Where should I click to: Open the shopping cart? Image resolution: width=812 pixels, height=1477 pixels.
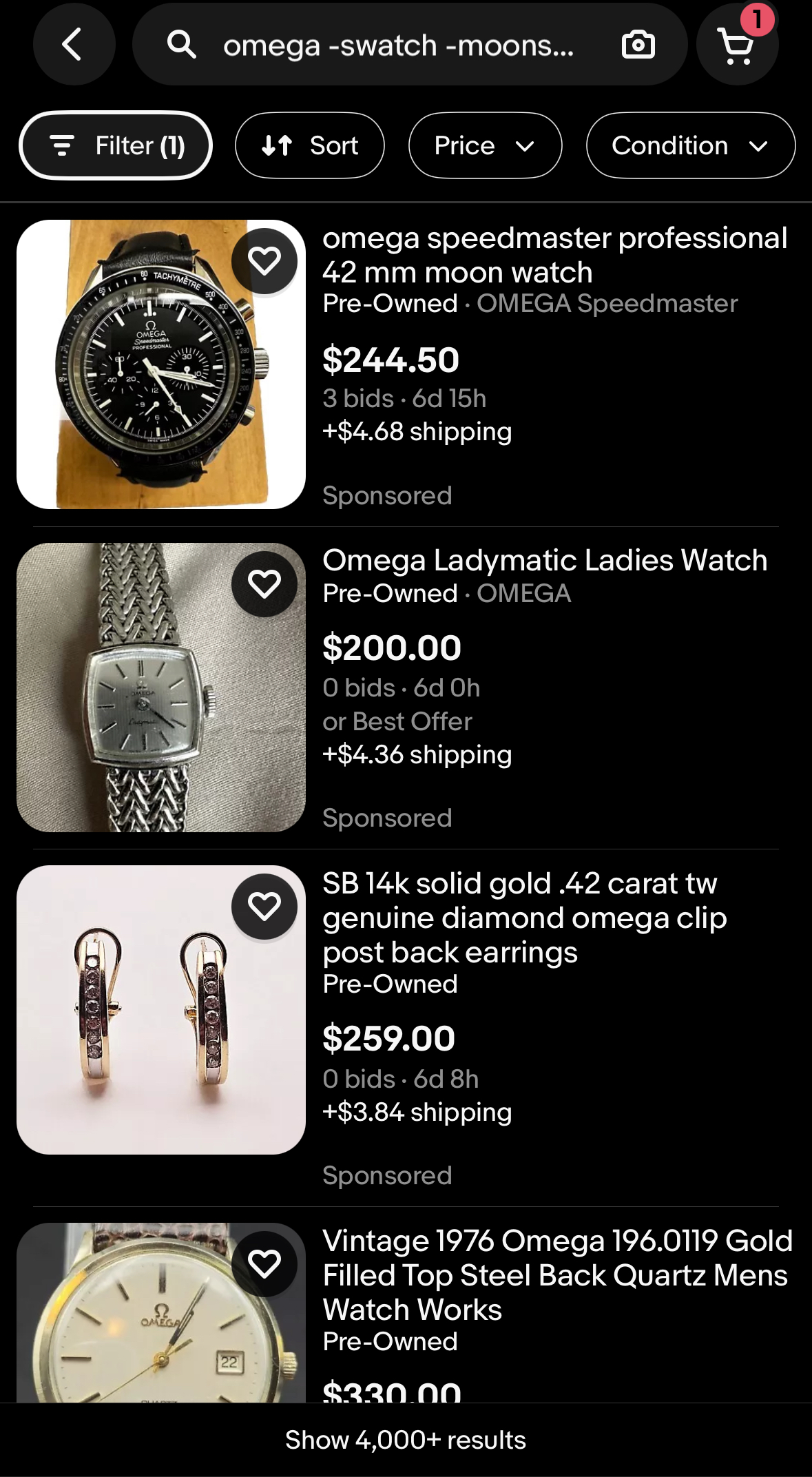point(737,45)
